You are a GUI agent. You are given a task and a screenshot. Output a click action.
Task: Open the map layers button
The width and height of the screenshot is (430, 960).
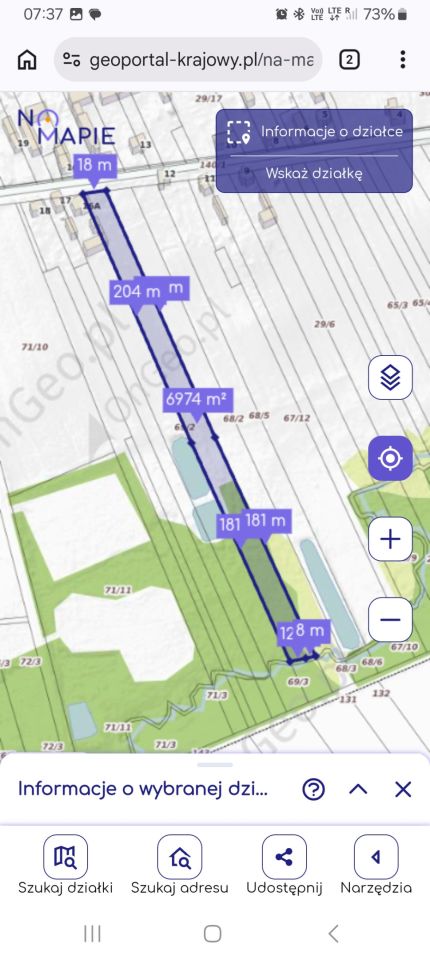tap(390, 378)
